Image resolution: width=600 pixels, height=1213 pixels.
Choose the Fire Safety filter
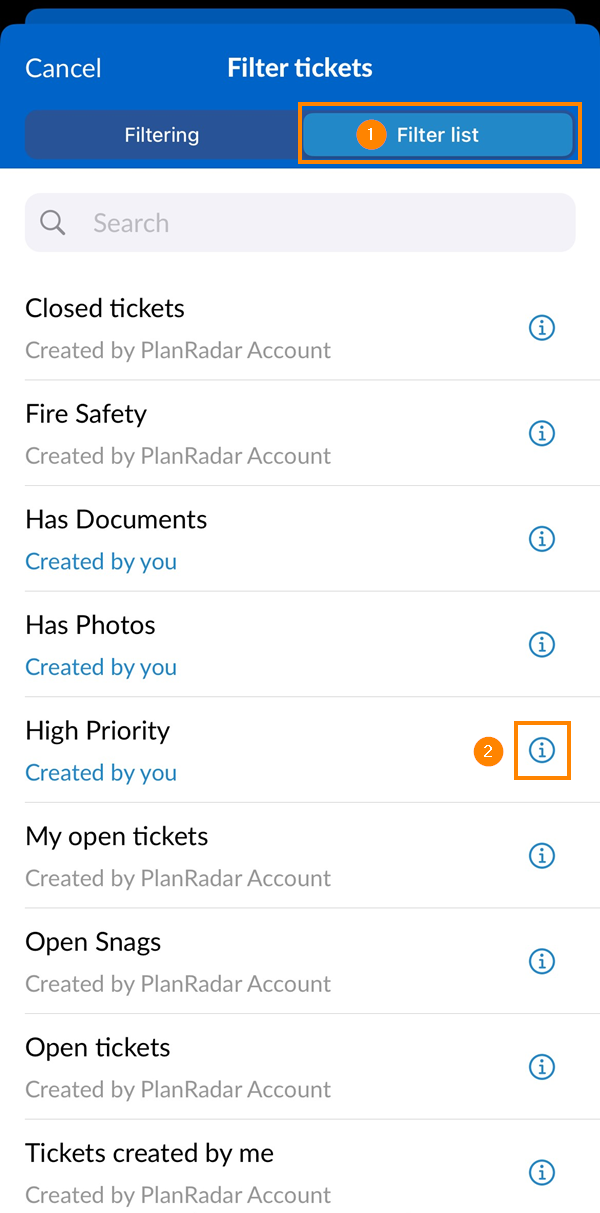click(300, 434)
